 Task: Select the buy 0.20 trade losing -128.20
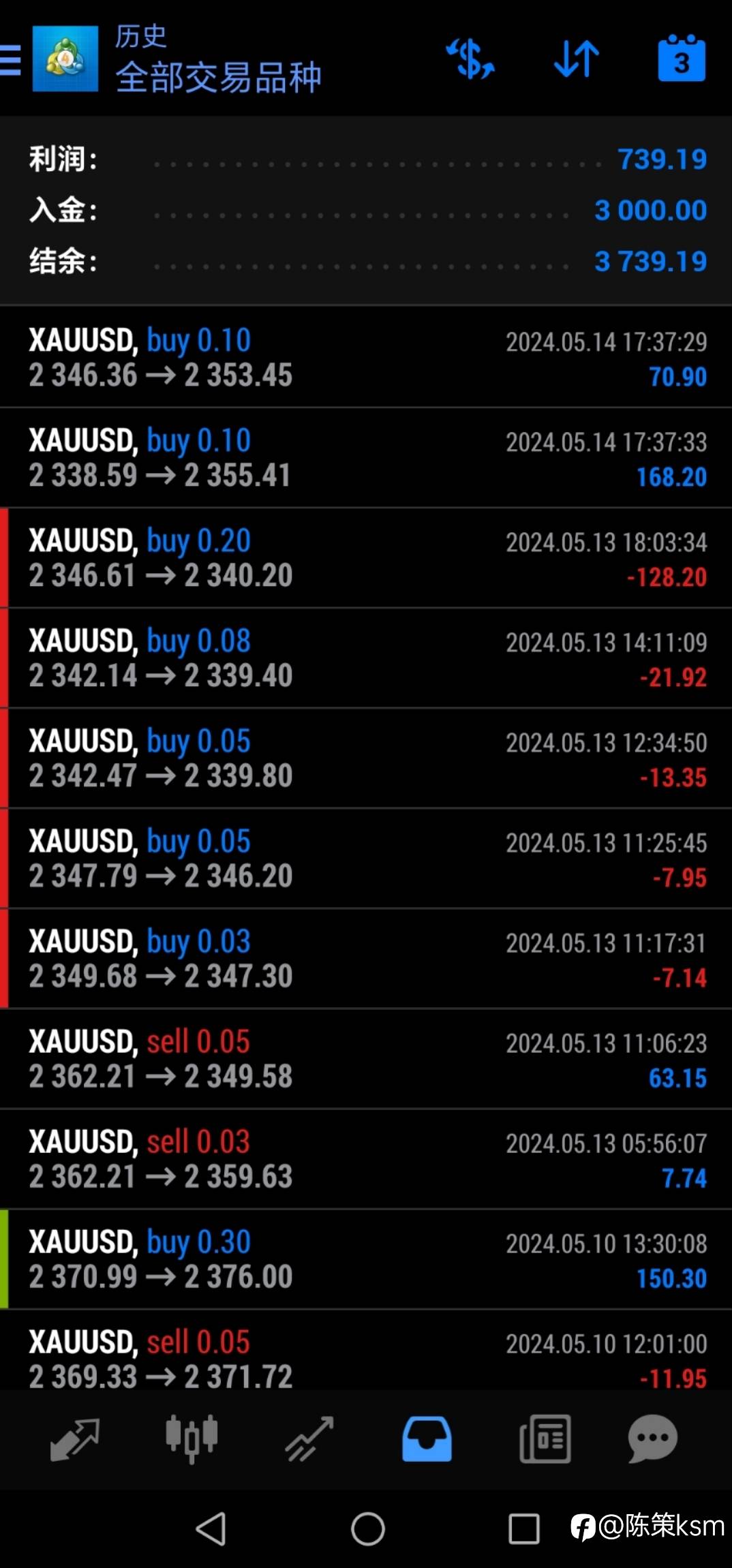click(x=366, y=558)
